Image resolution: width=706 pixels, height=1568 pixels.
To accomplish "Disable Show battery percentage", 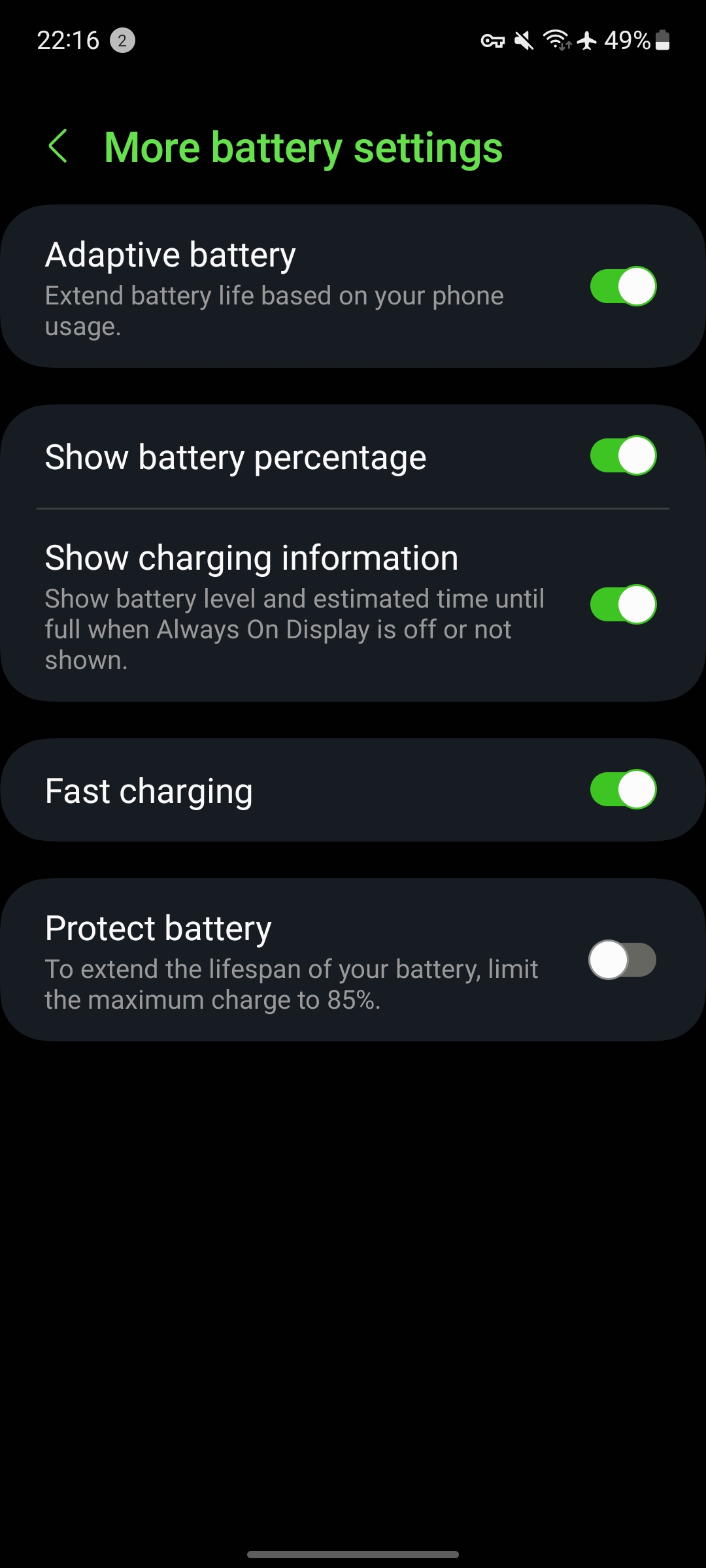I will coord(623,456).
